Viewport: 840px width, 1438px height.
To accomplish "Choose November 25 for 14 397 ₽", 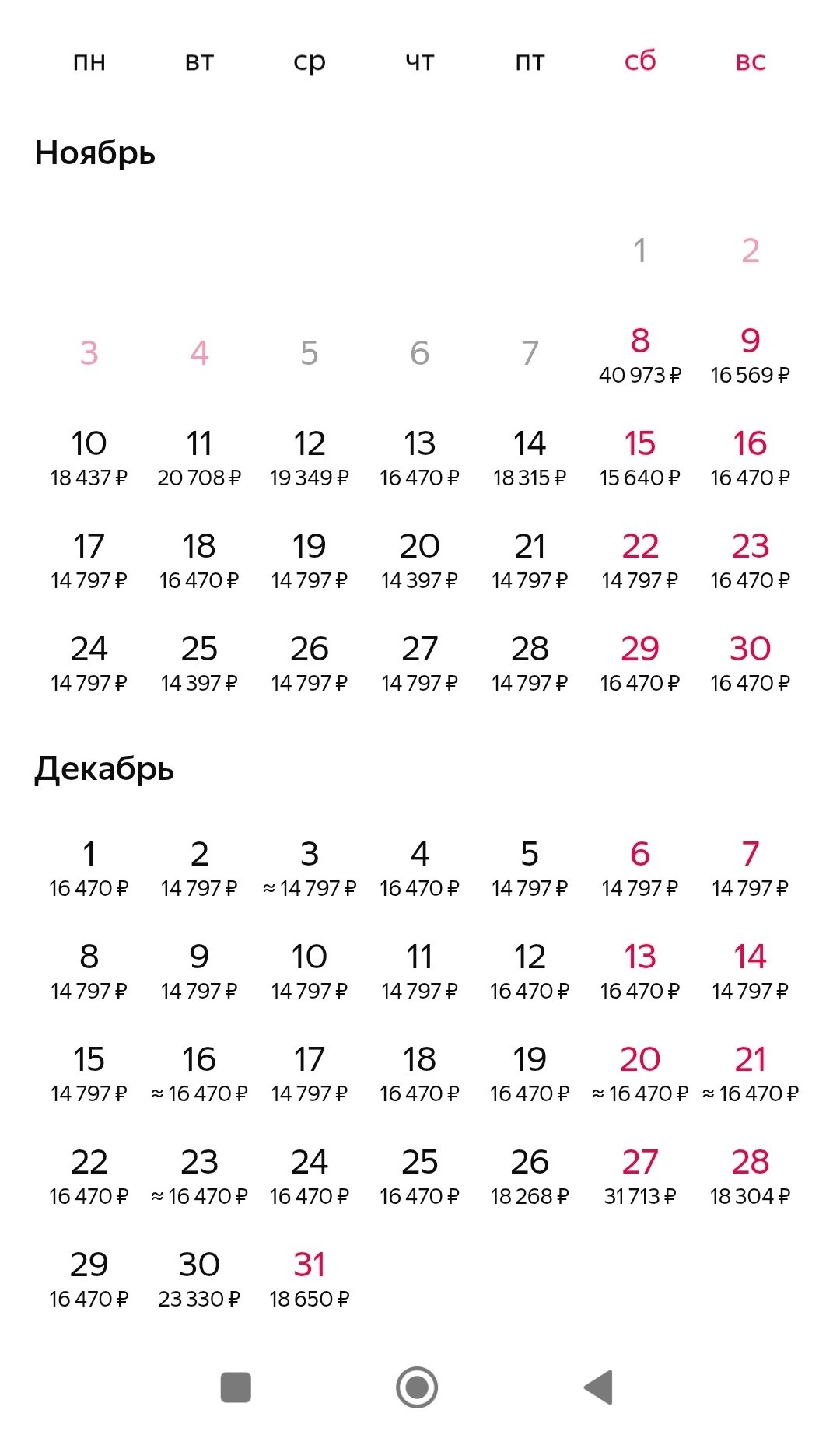I will coord(199,663).
